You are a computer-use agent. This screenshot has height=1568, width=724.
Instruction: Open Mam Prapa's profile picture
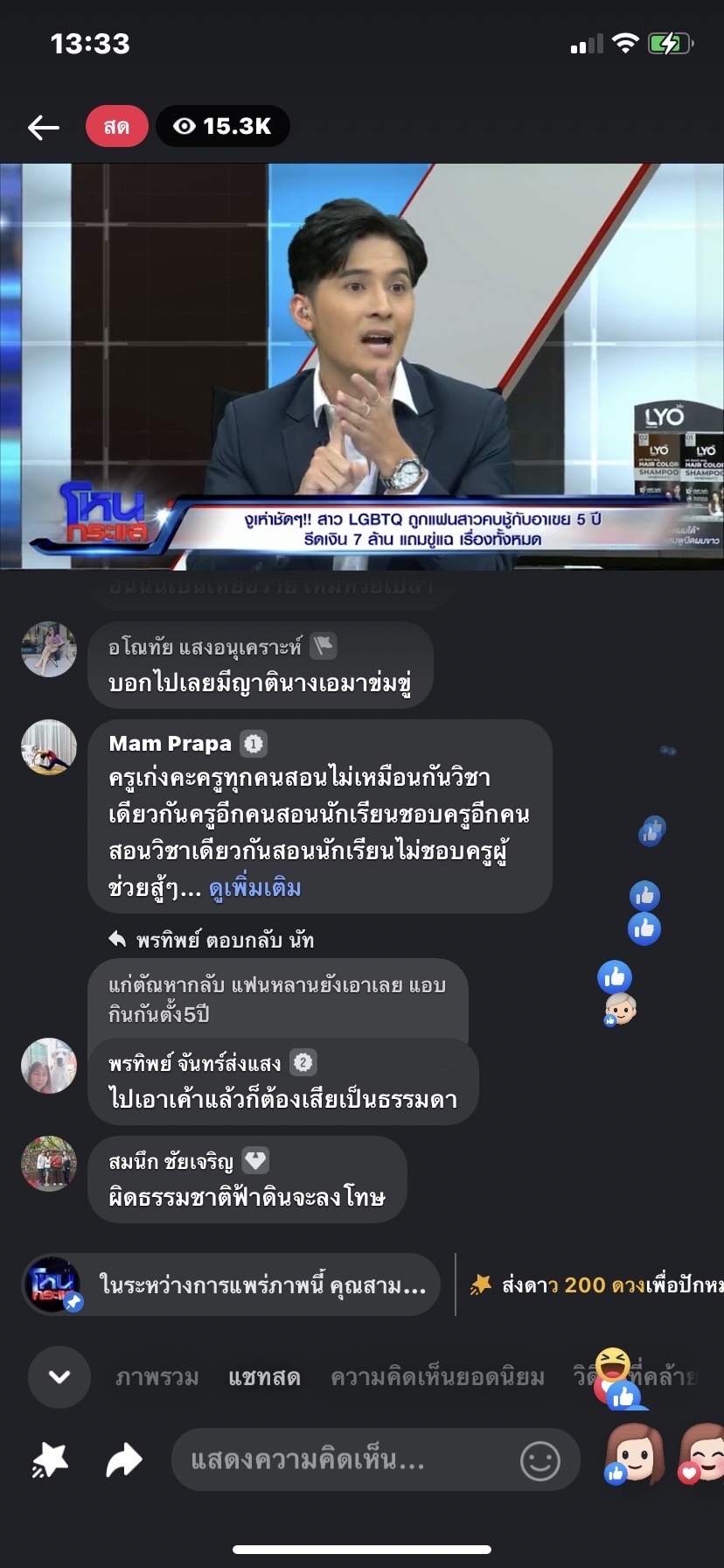[49, 747]
